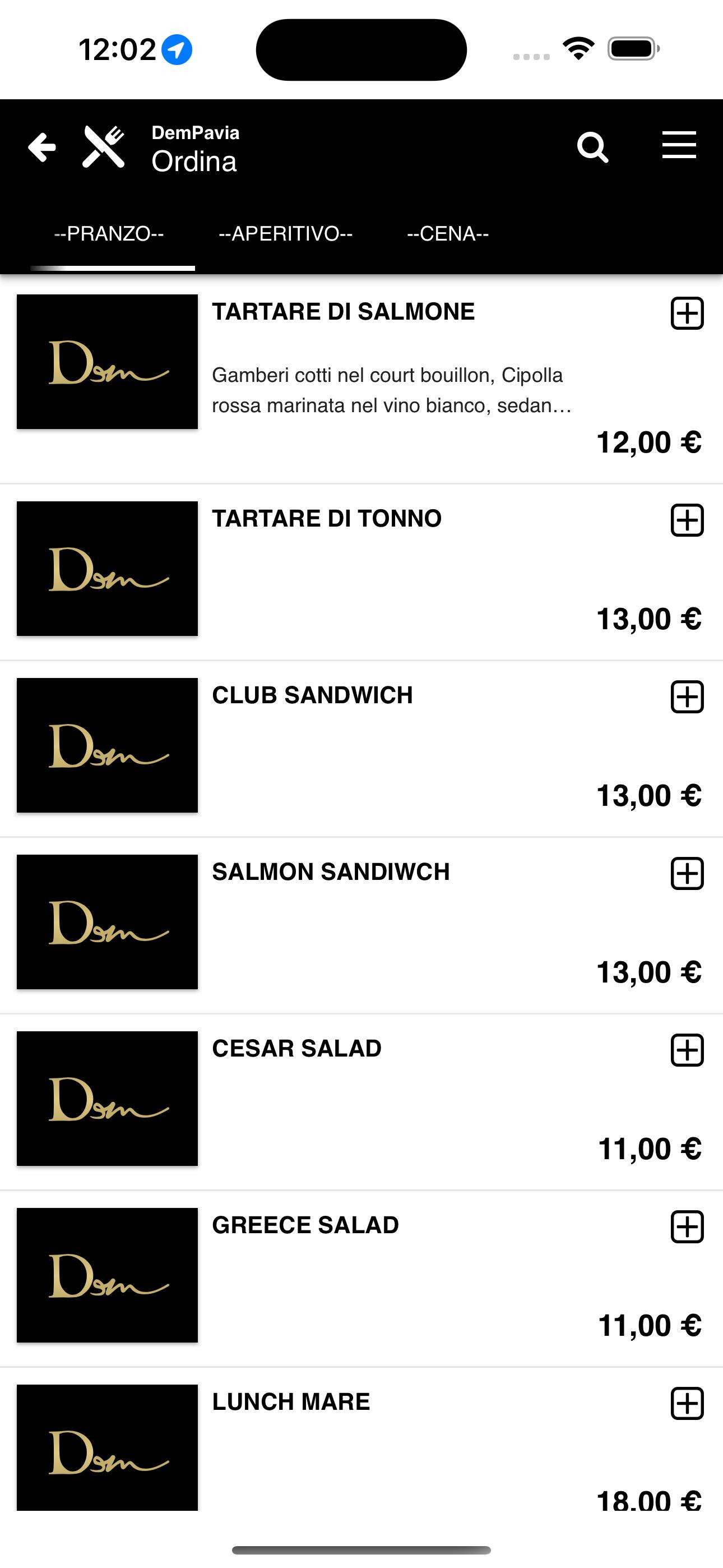The image size is (723, 1568).
Task: Open the Greece Salad item
Action: click(361, 1278)
